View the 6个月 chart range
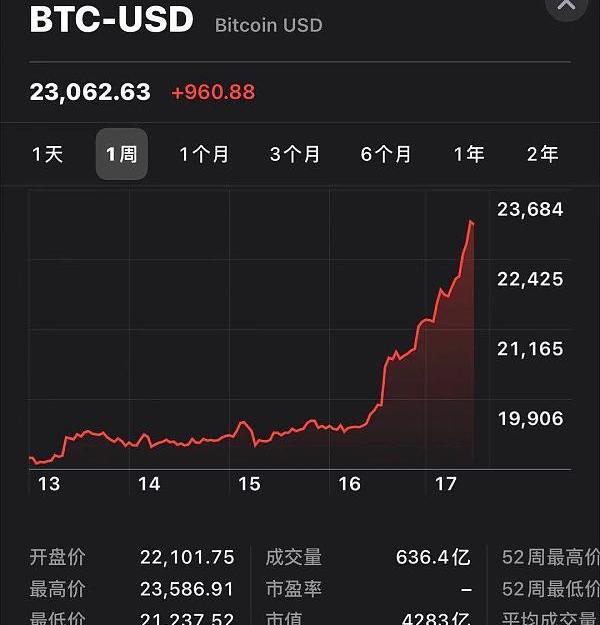The width and height of the screenshot is (600, 625). (x=386, y=154)
